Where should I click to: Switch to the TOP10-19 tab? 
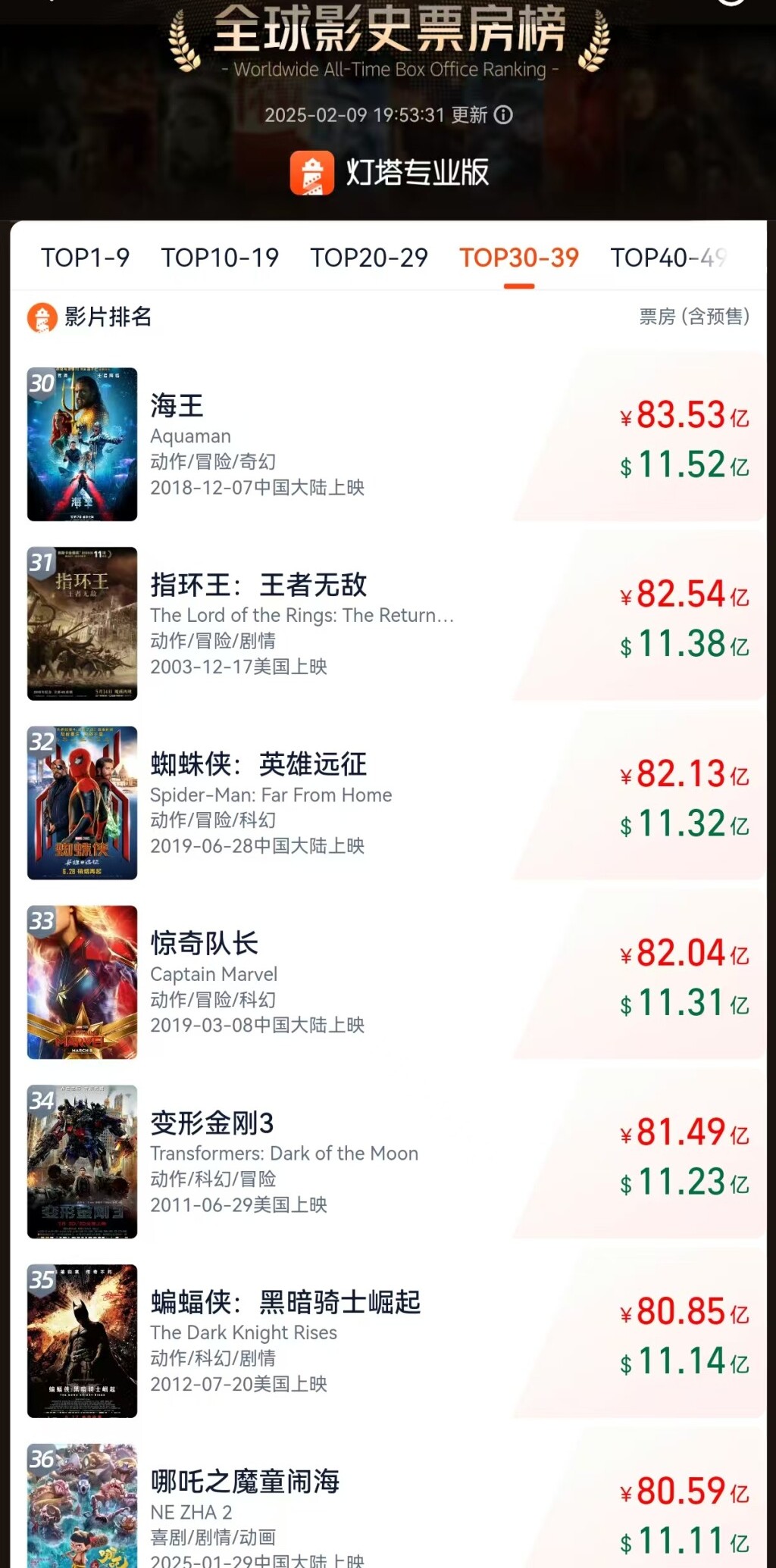coord(220,258)
